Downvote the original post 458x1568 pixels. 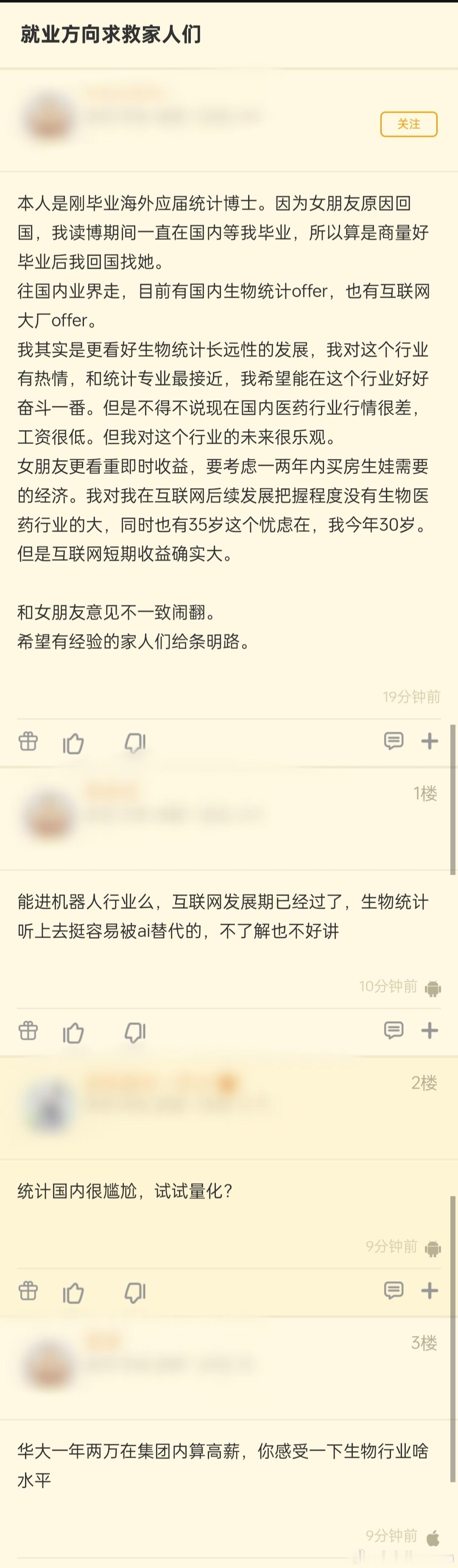[x=135, y=742]
